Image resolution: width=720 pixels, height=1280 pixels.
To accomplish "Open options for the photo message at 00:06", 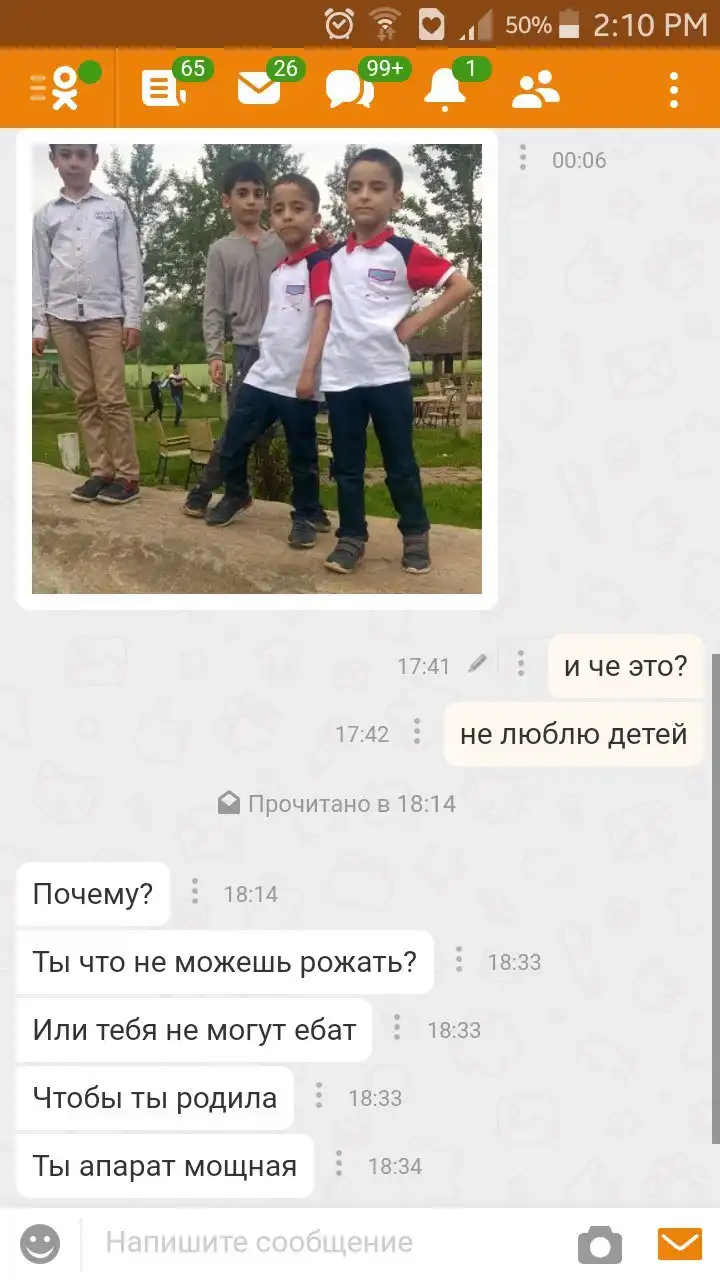I will [x=522, y=159].
